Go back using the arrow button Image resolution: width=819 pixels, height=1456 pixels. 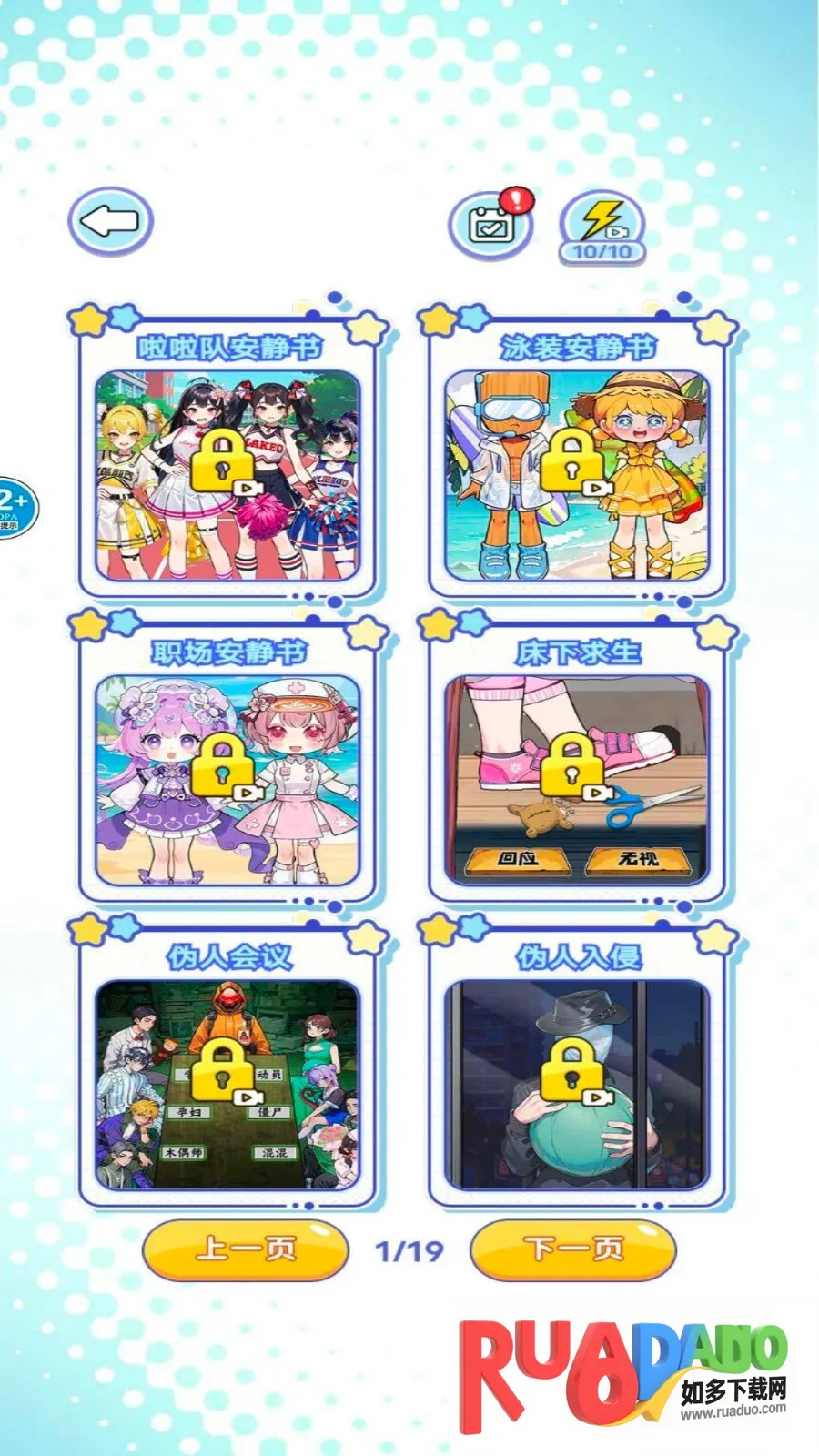click(110, 221)
